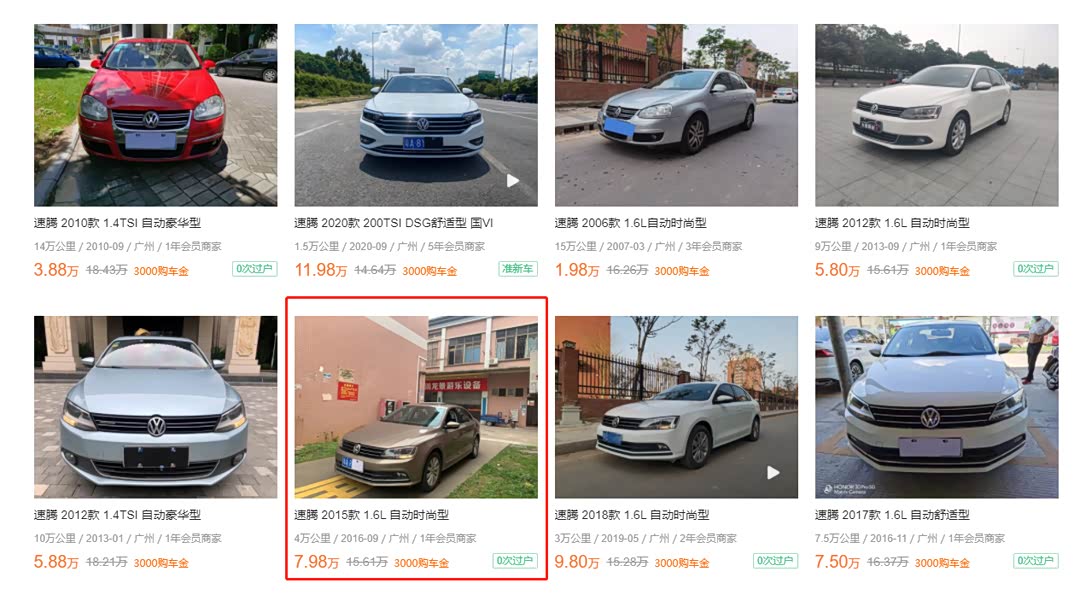View the 速腾 2015款 1.6L 自动时尚型 listing
The image size is (1080, 595).
[415, 407]
